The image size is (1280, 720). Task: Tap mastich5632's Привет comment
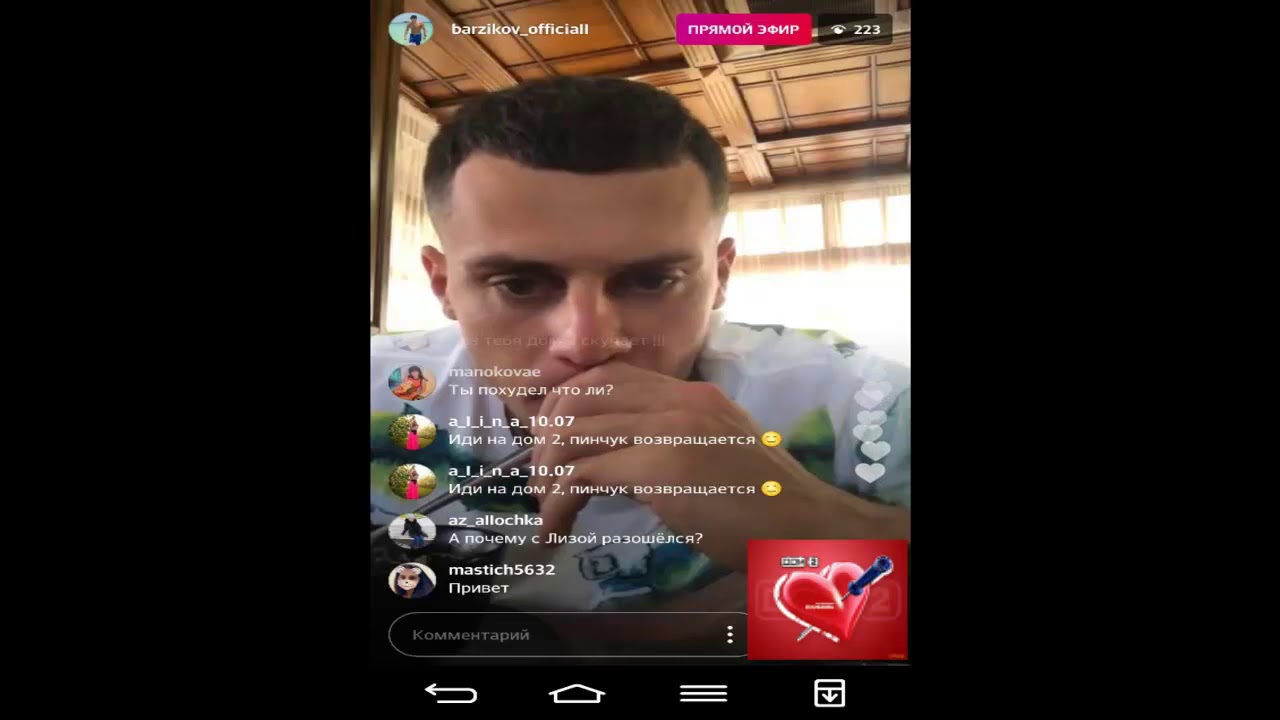479,588
